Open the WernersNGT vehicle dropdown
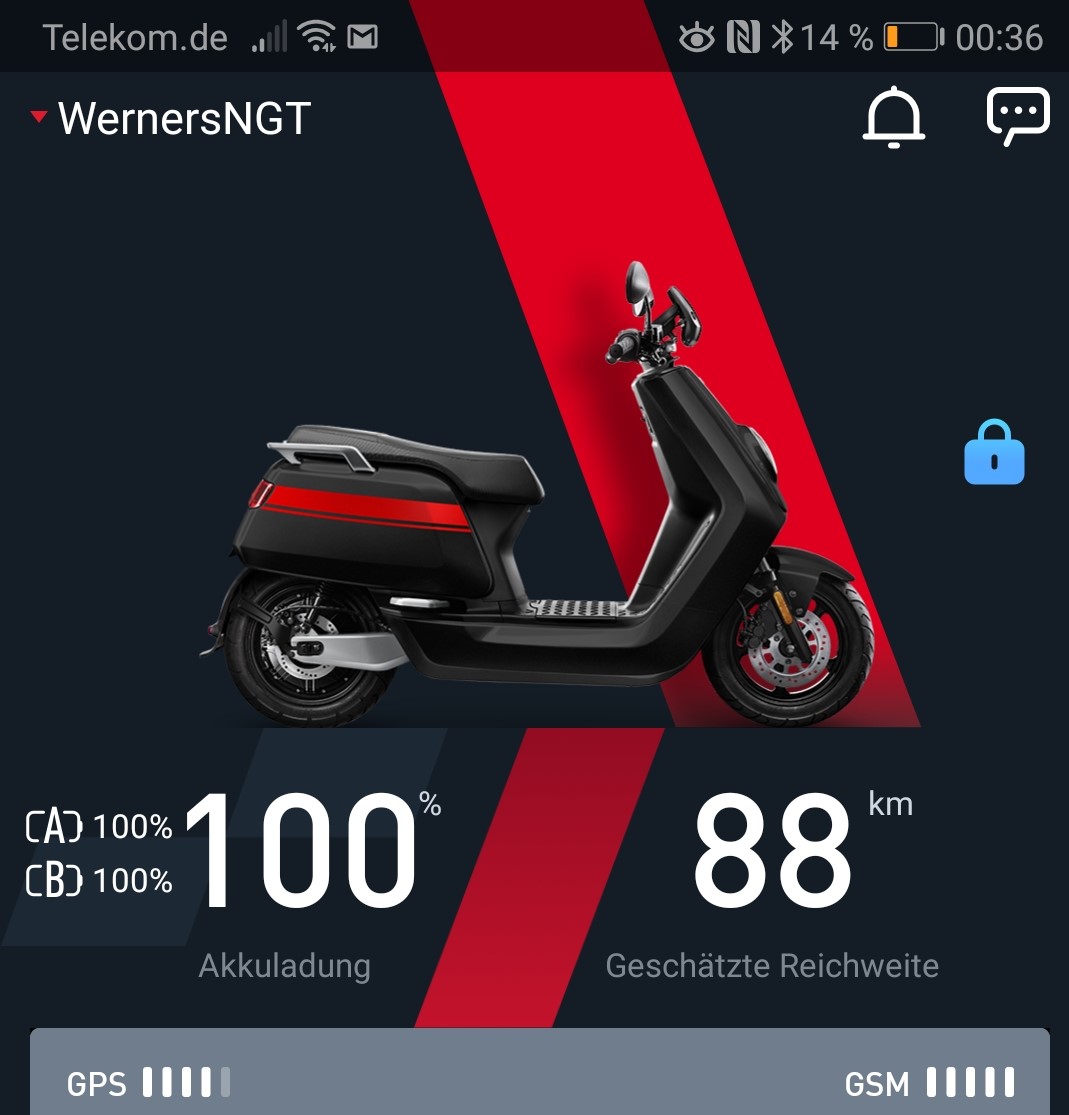Screen dimensions: 1069x1115 coord(170,119)
